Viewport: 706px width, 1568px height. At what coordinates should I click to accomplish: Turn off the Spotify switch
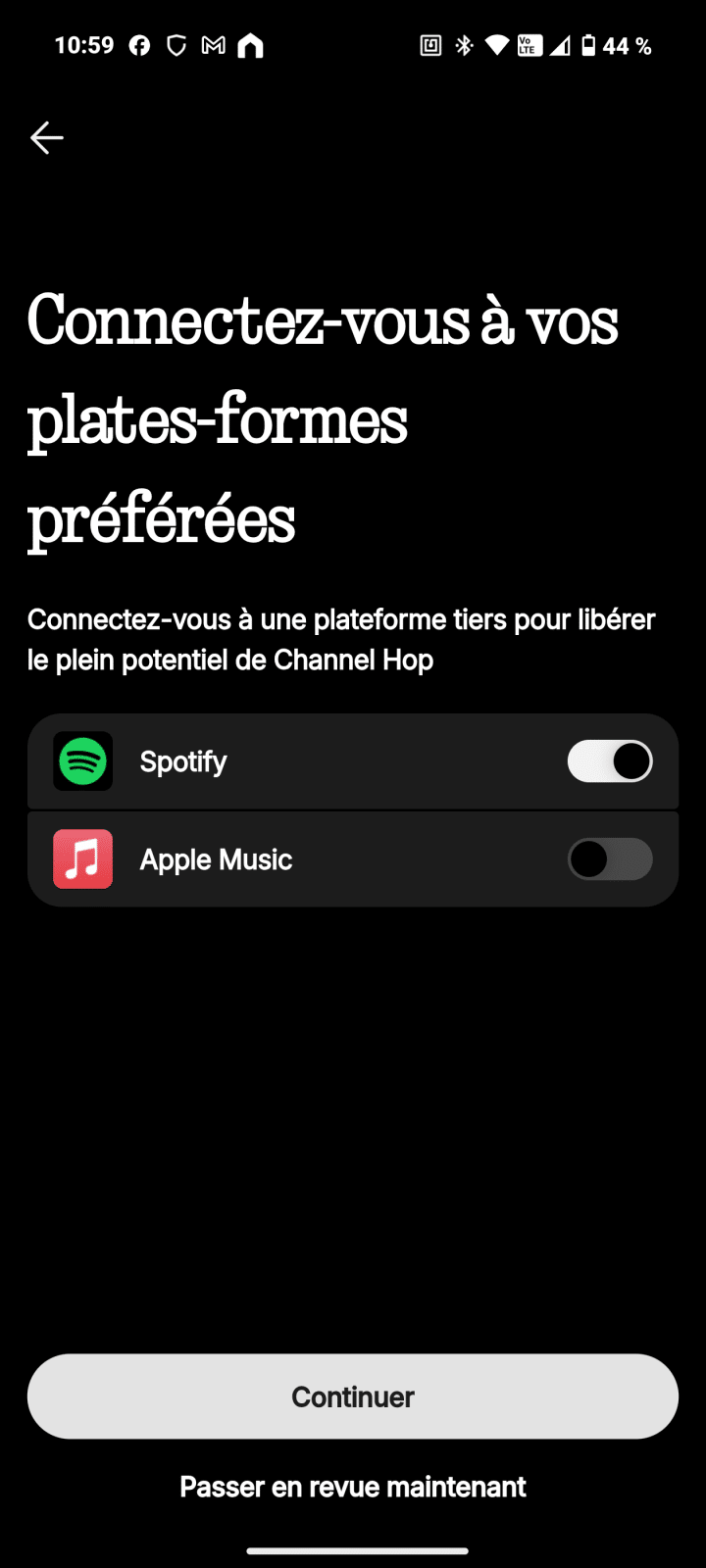pos(609,761)
